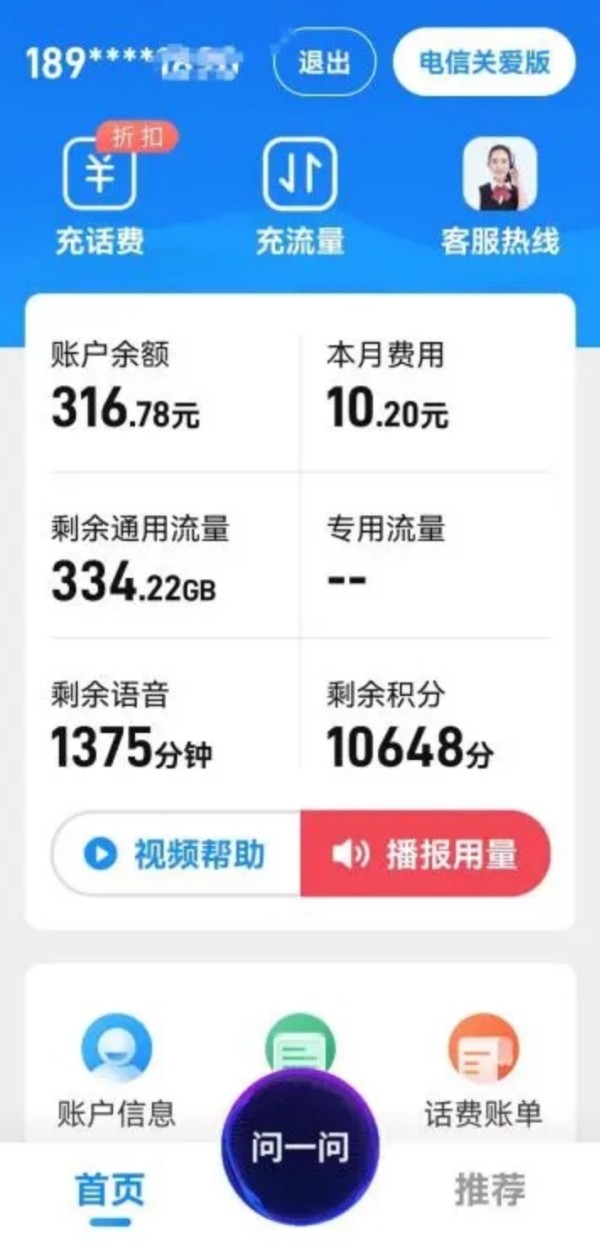Tap the 视频帮助 button
This screenshot has width=600, height=1247.
176,853
